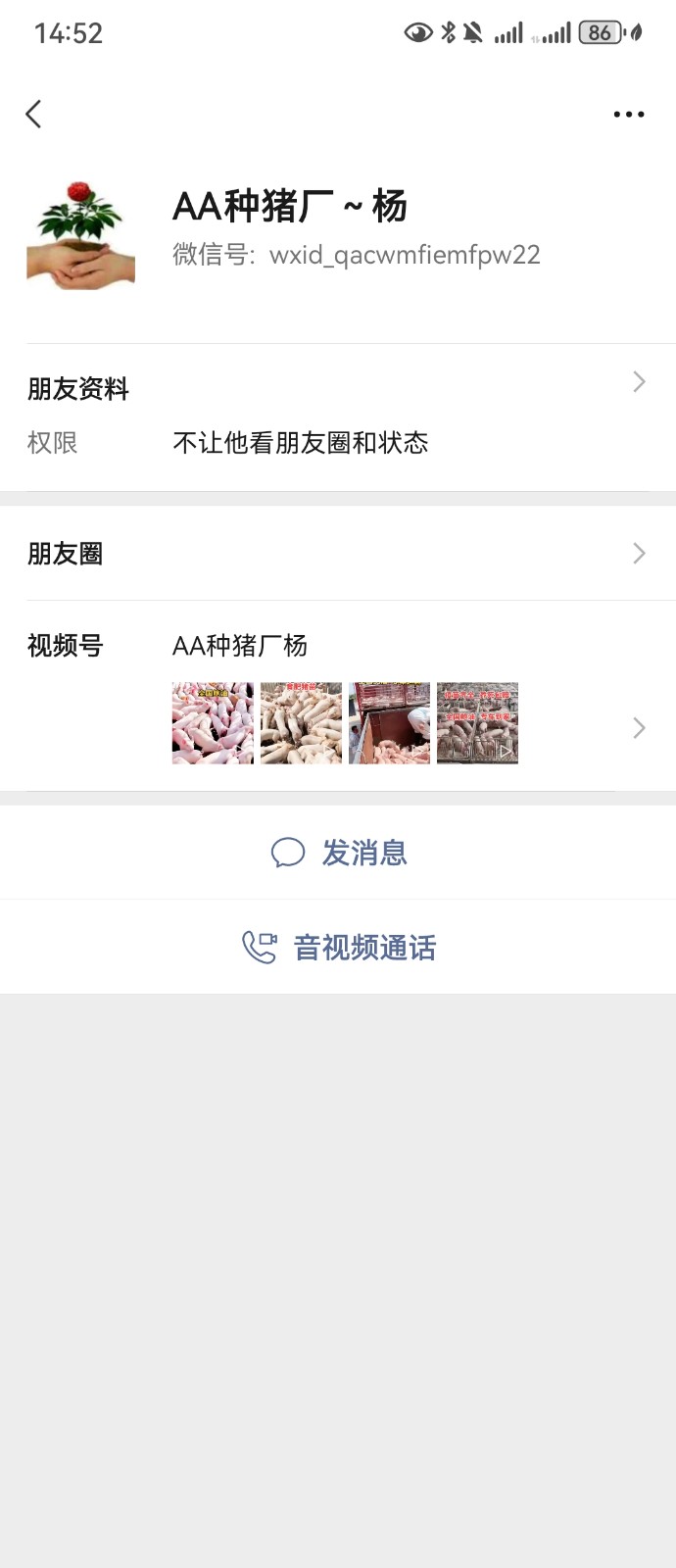The image size is (676, 1568).
Task: Start a call via 音视频通话
Action: (x=339, y=948)
